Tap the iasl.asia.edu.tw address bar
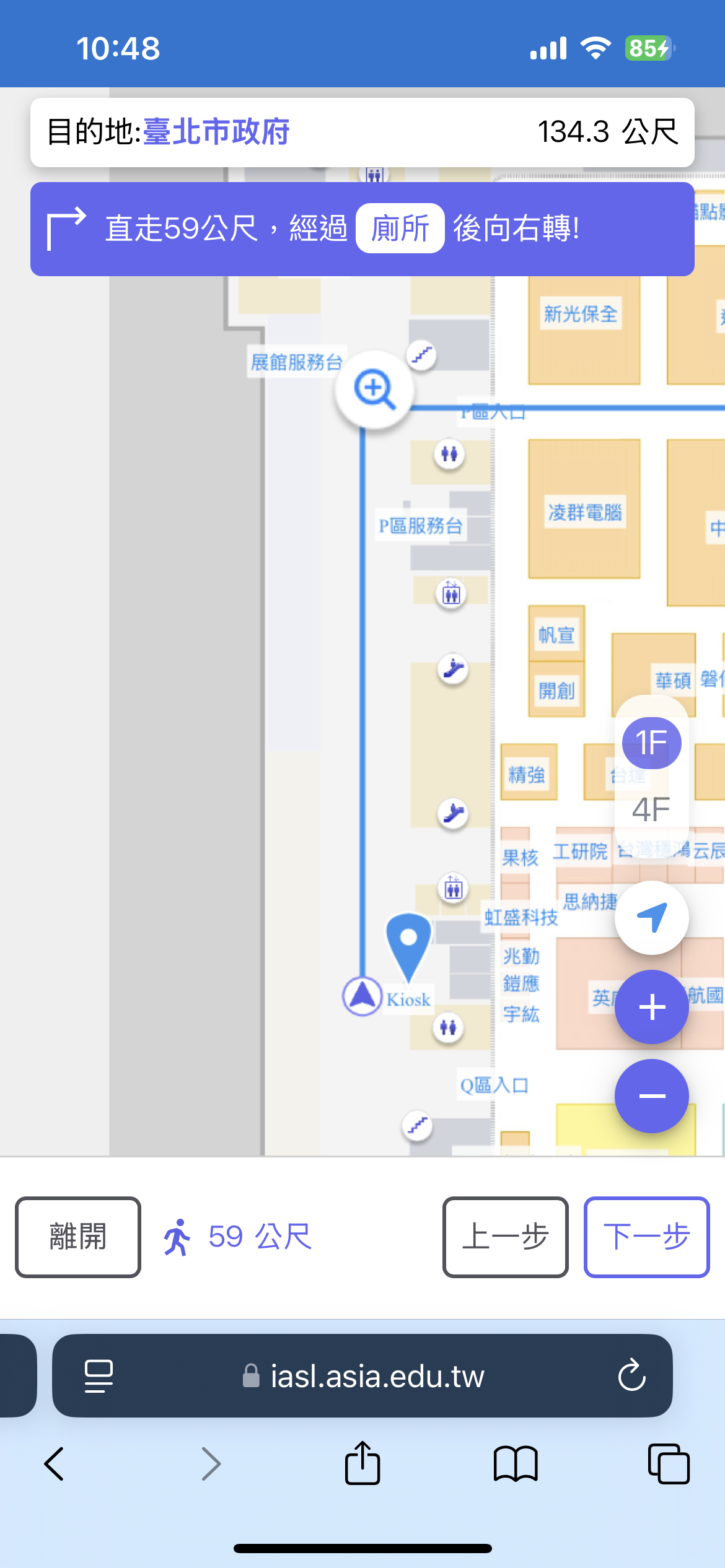Screen dimensions: 725x1568 pyautogui.click(x=377, y=1375)
